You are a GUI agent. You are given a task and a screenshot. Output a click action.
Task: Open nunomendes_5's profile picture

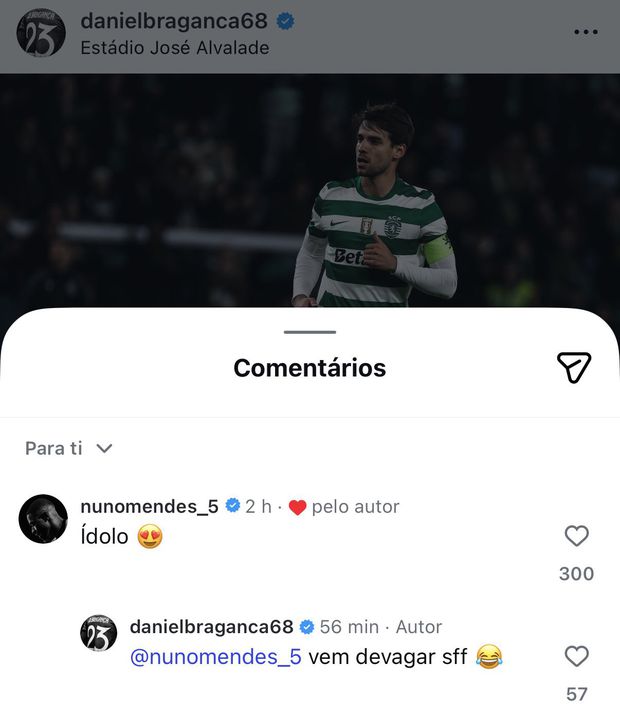tap(43, 518)
